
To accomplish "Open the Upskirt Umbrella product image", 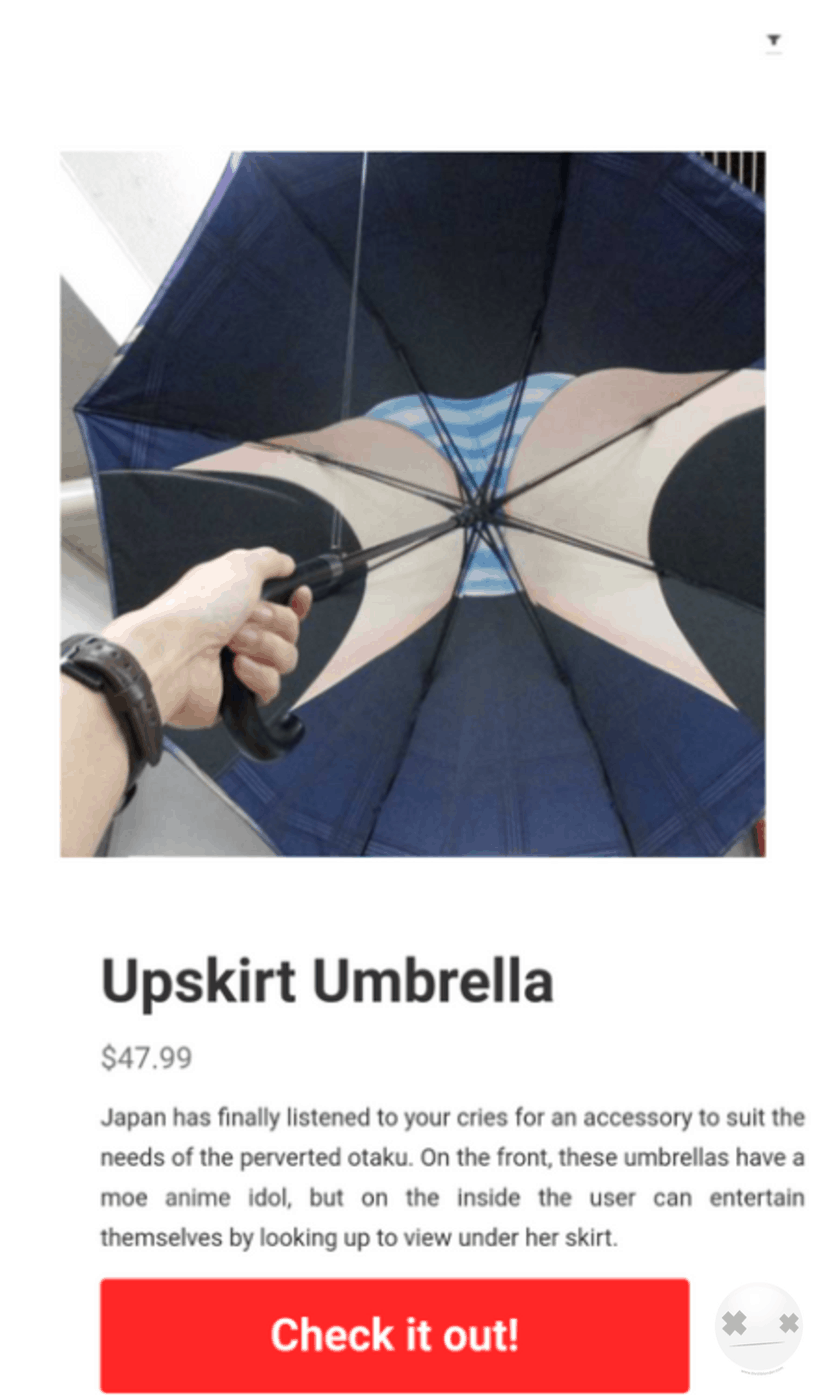I will tap(412, 503).
